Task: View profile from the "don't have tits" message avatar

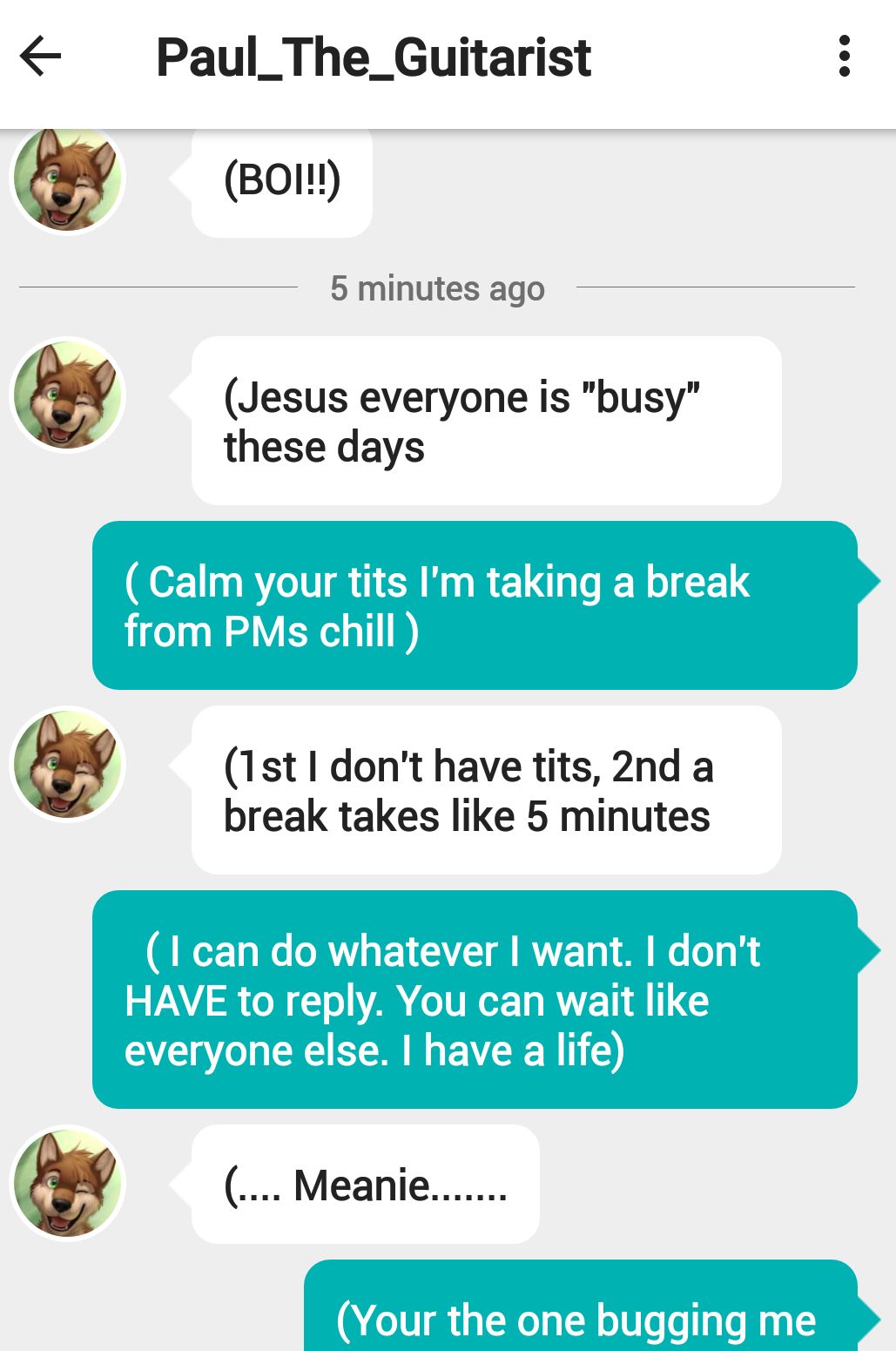Action: [x=68, y=764]
